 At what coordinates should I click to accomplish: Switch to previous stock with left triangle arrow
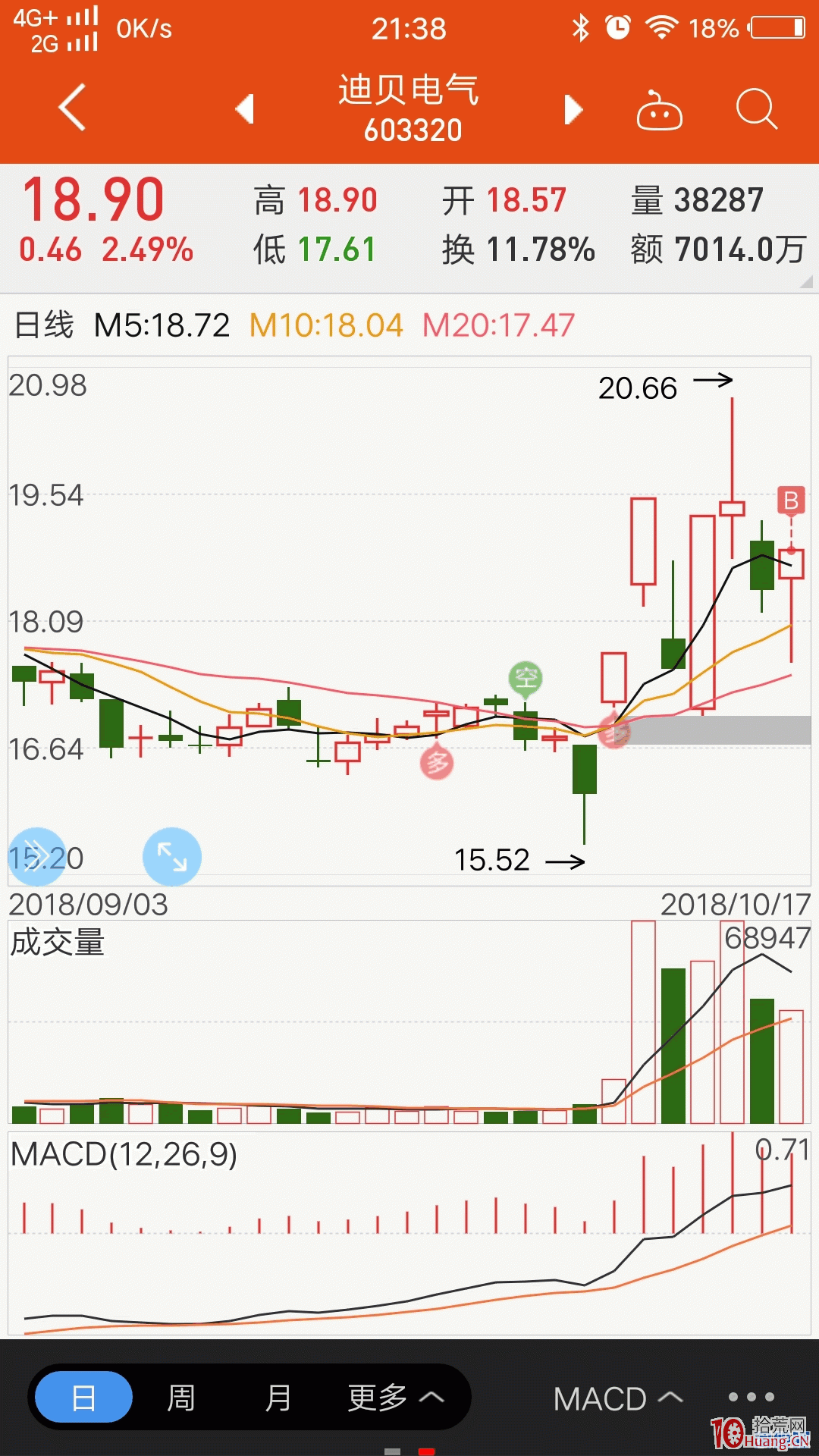click(245, 108)
